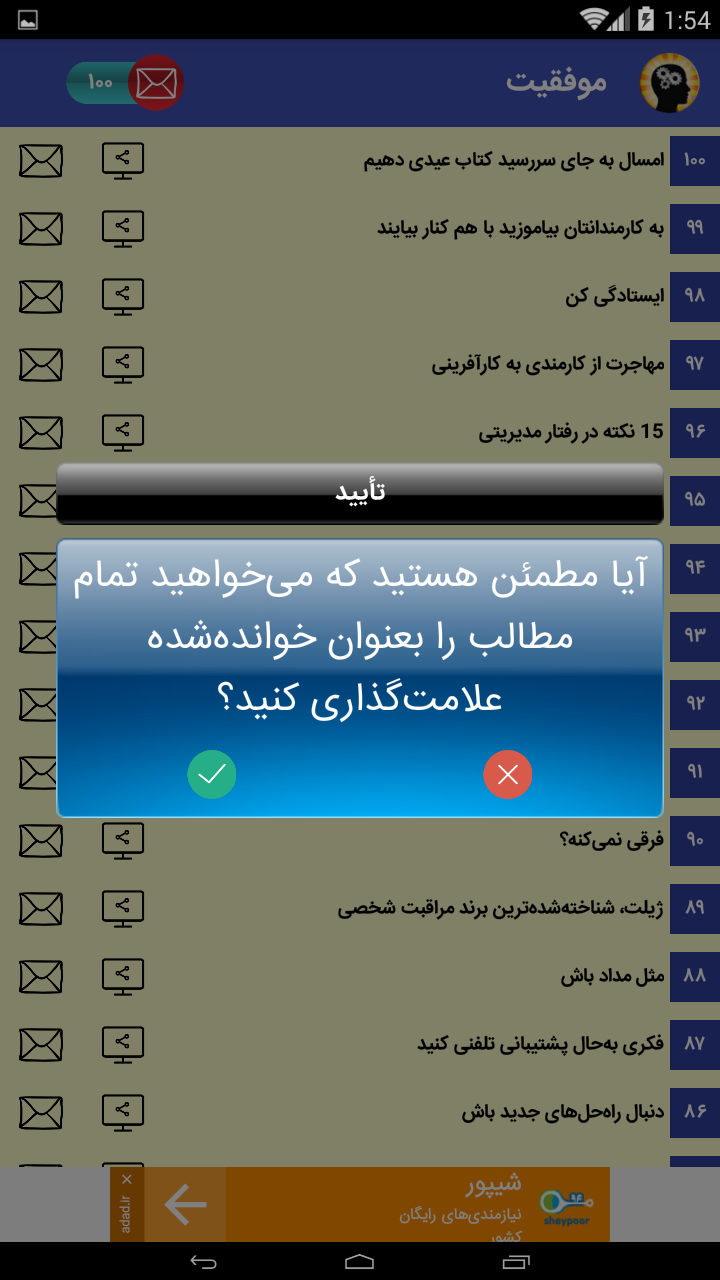
Task: Share the article 15 نکته در رفتار مدیریتی
Action: click(123, 432)
